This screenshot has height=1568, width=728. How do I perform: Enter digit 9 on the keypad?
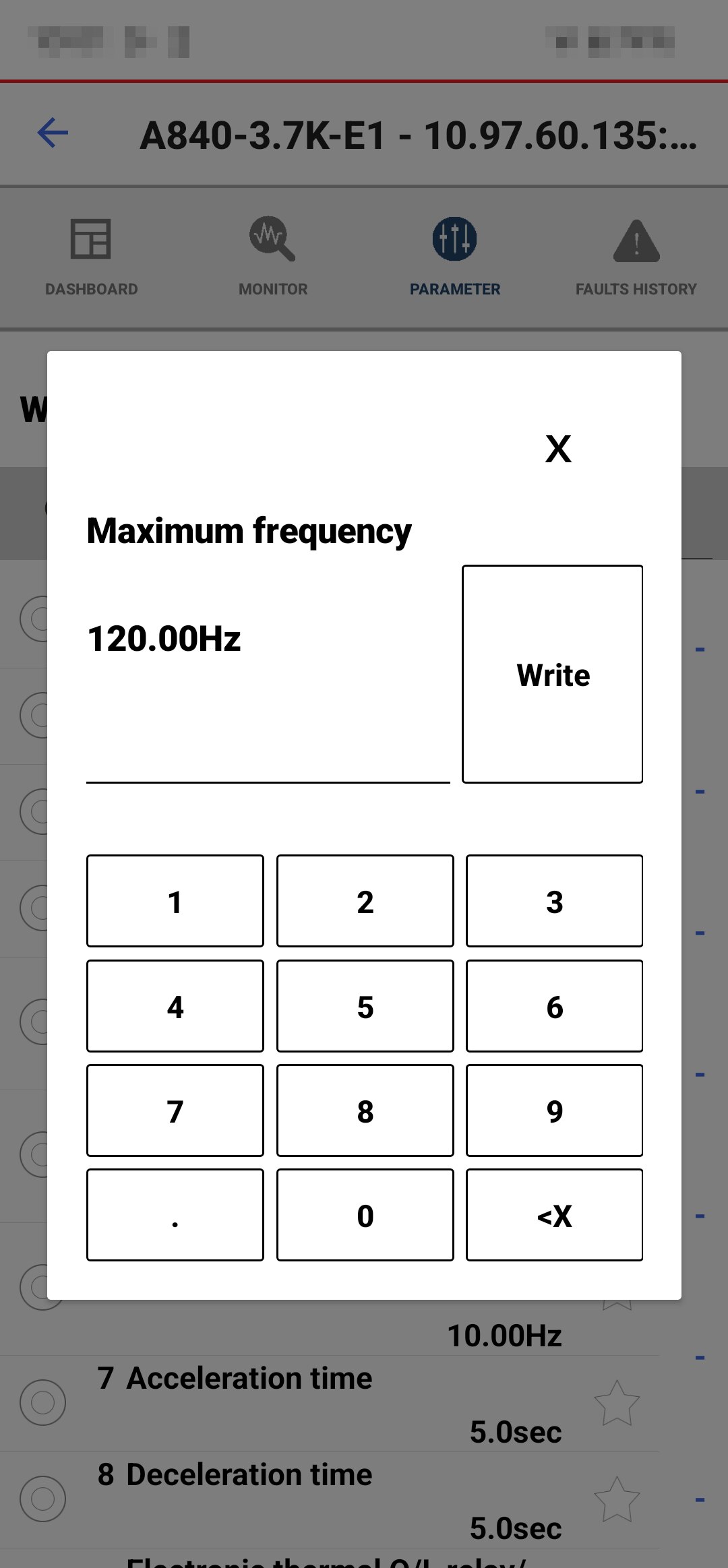554,1110
